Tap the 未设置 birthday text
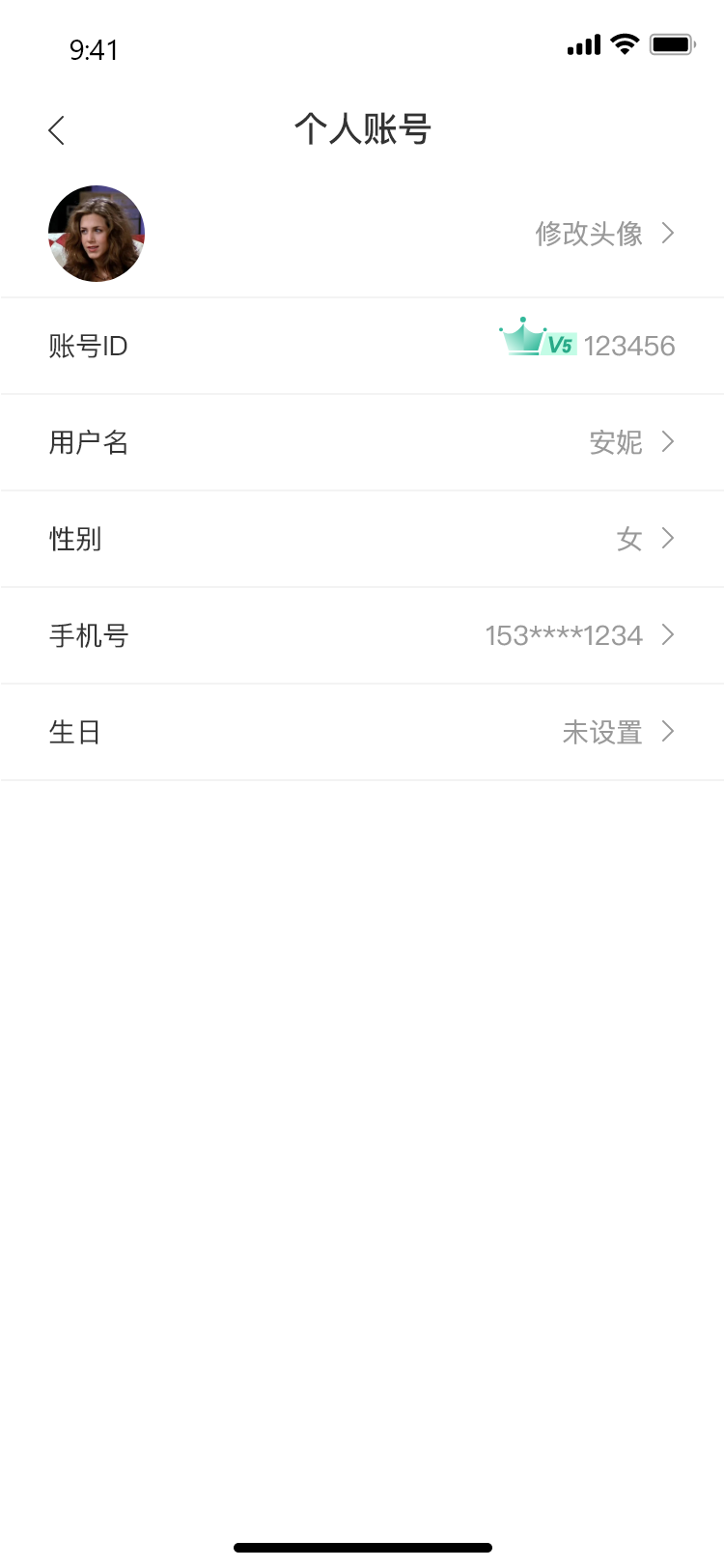This screenshot has width=724, height=1568. click(x=603, y=732)
